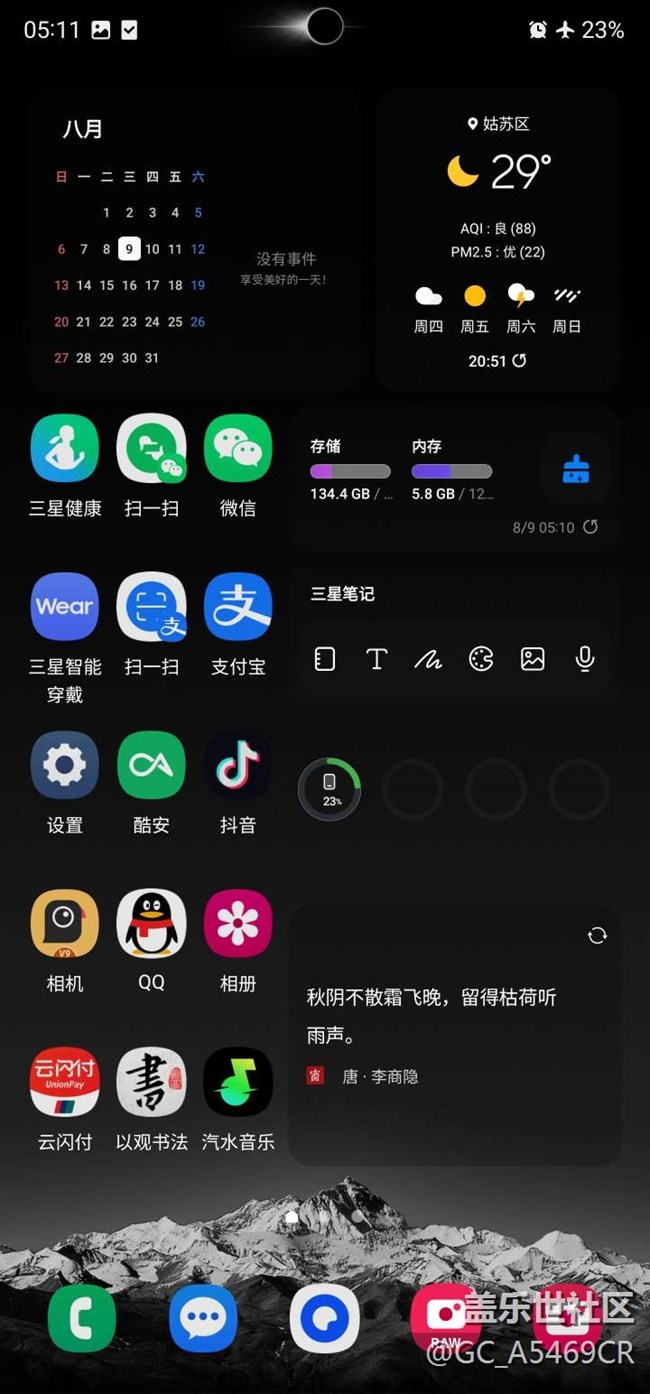
Task: Launch 汽水音乐
Action: click(x=238, y=1082)
